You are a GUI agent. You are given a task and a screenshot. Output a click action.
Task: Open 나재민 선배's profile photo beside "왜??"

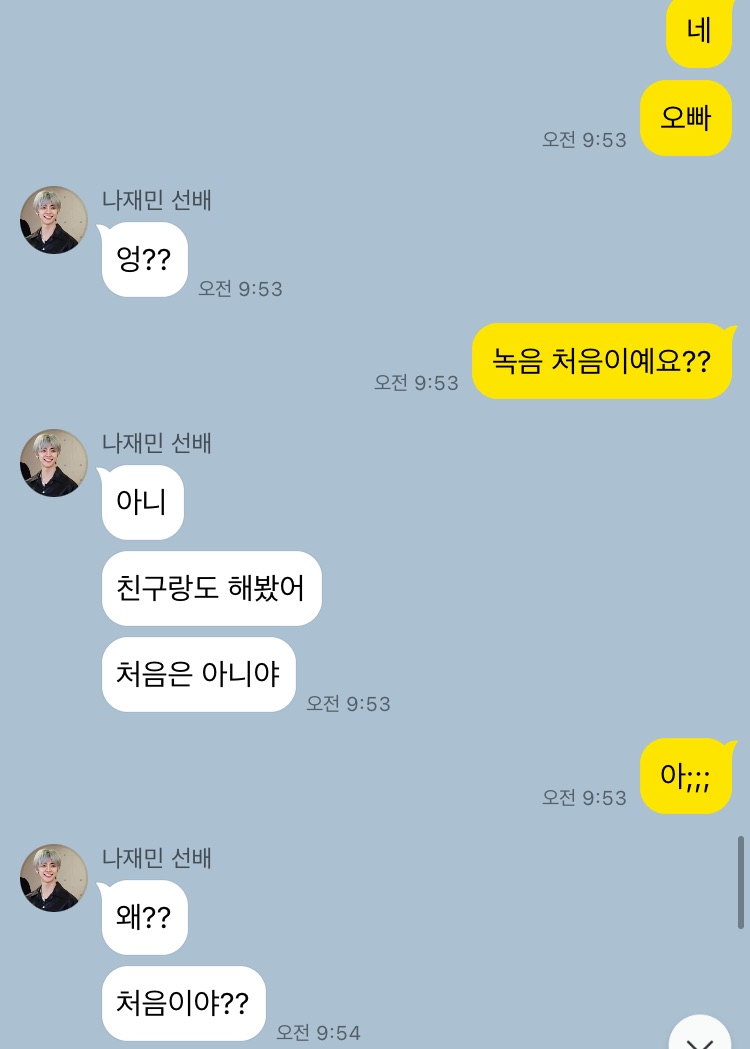click(x=54, y=878)
